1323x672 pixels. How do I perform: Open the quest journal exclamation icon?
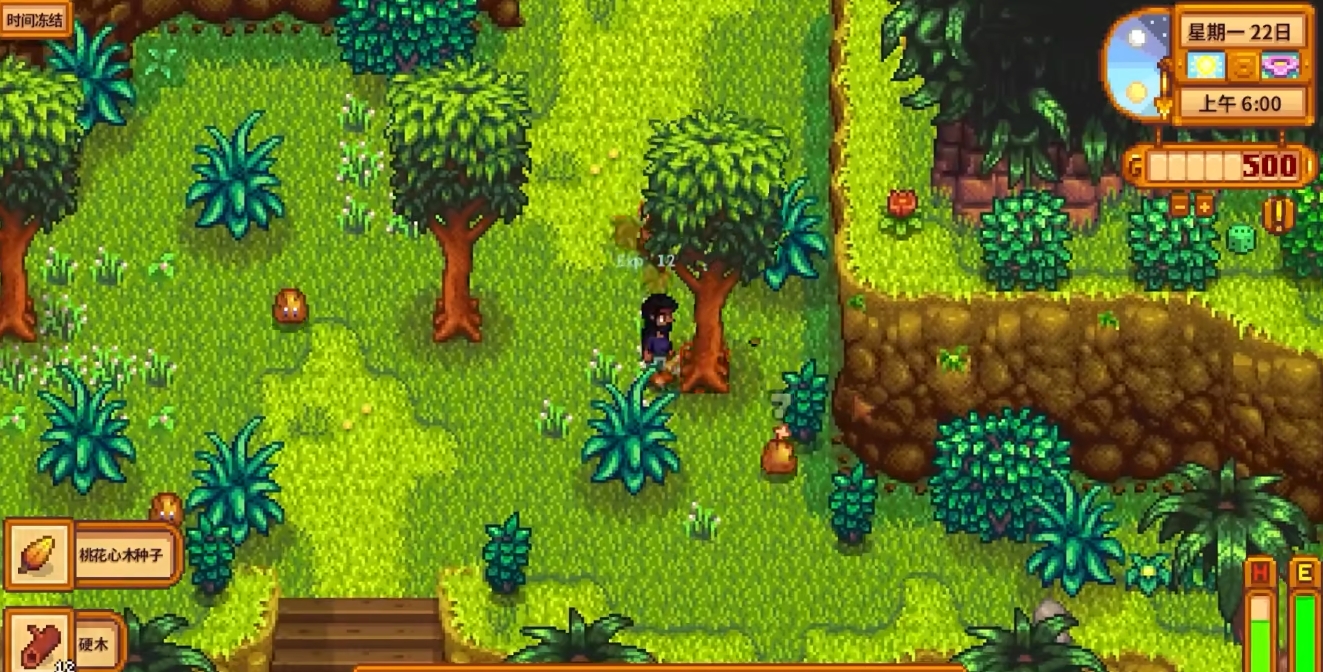point(1278,214)
